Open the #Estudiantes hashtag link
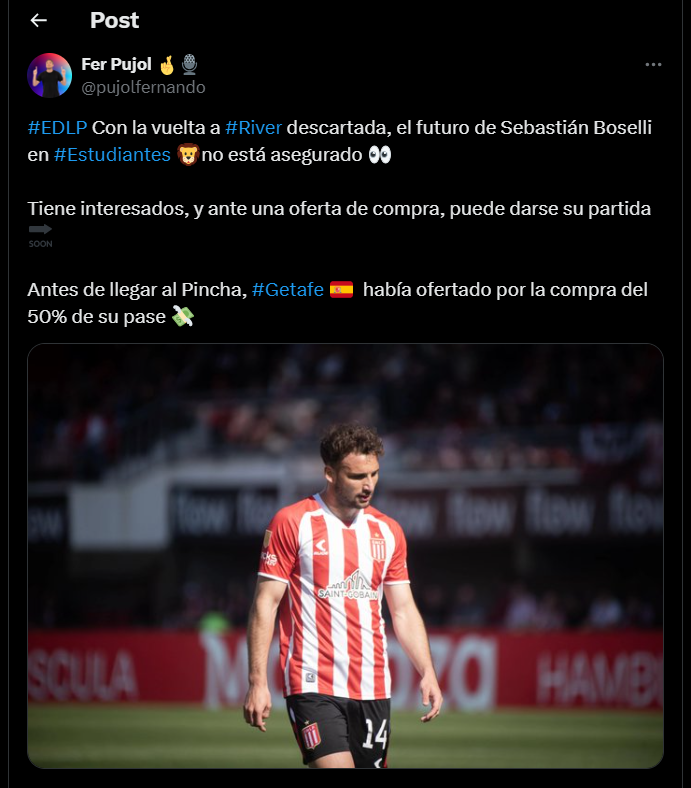The width and height of the screenshot is (691, 788). click(112, 155)
